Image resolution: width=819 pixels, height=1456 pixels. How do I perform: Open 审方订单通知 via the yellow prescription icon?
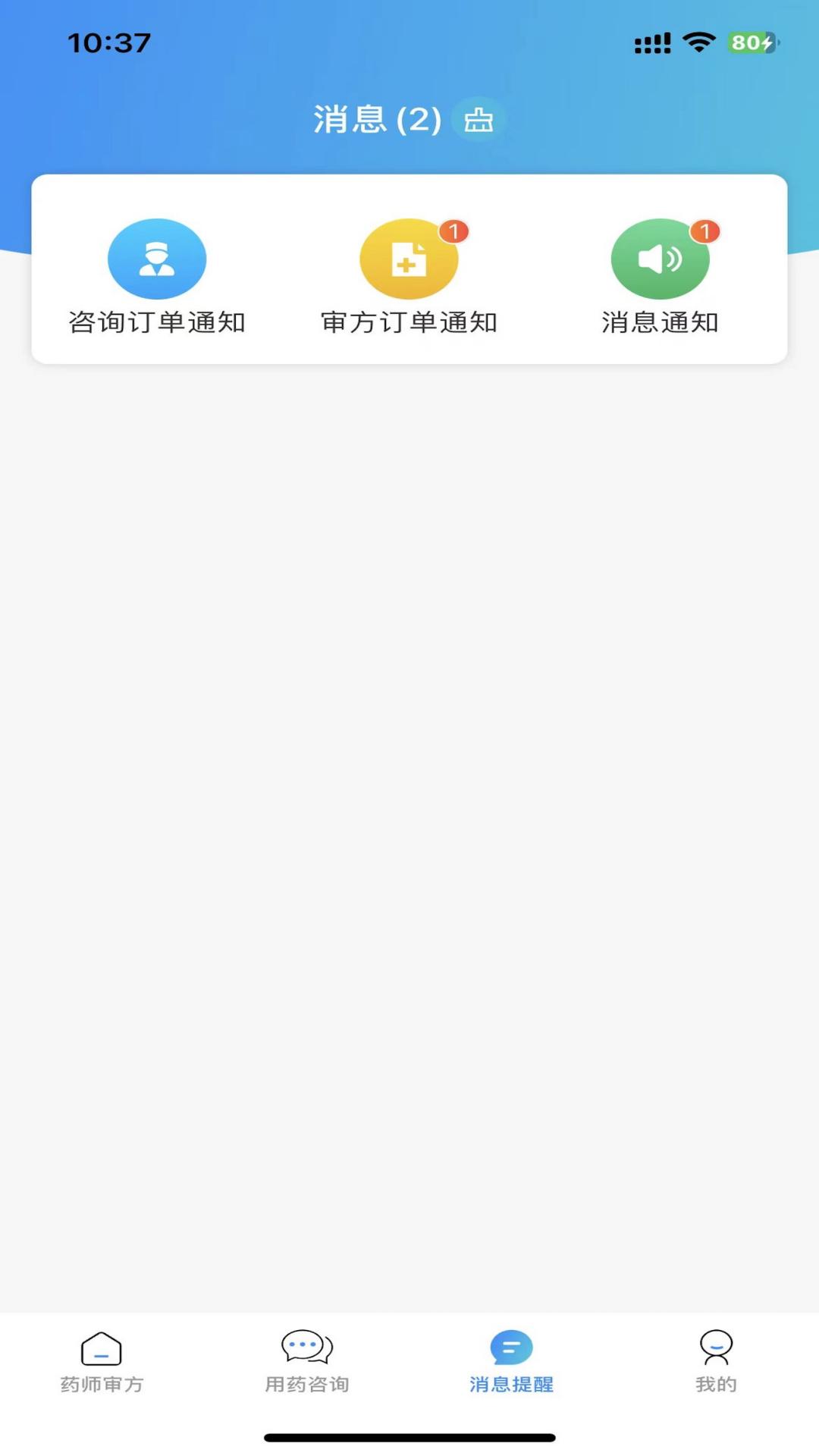click(x=409, y=258)
